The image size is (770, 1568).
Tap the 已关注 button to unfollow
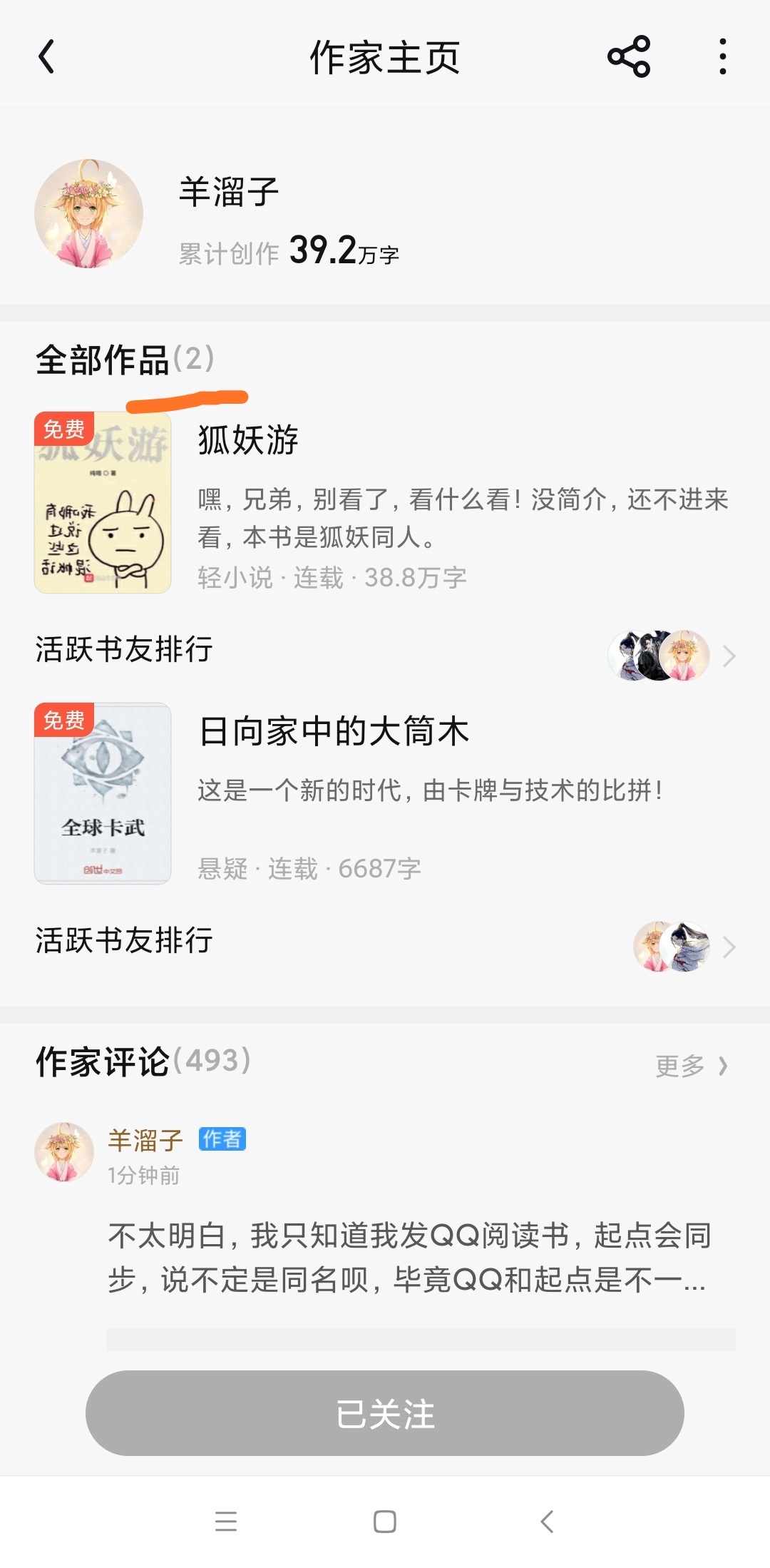point(385,1413)
